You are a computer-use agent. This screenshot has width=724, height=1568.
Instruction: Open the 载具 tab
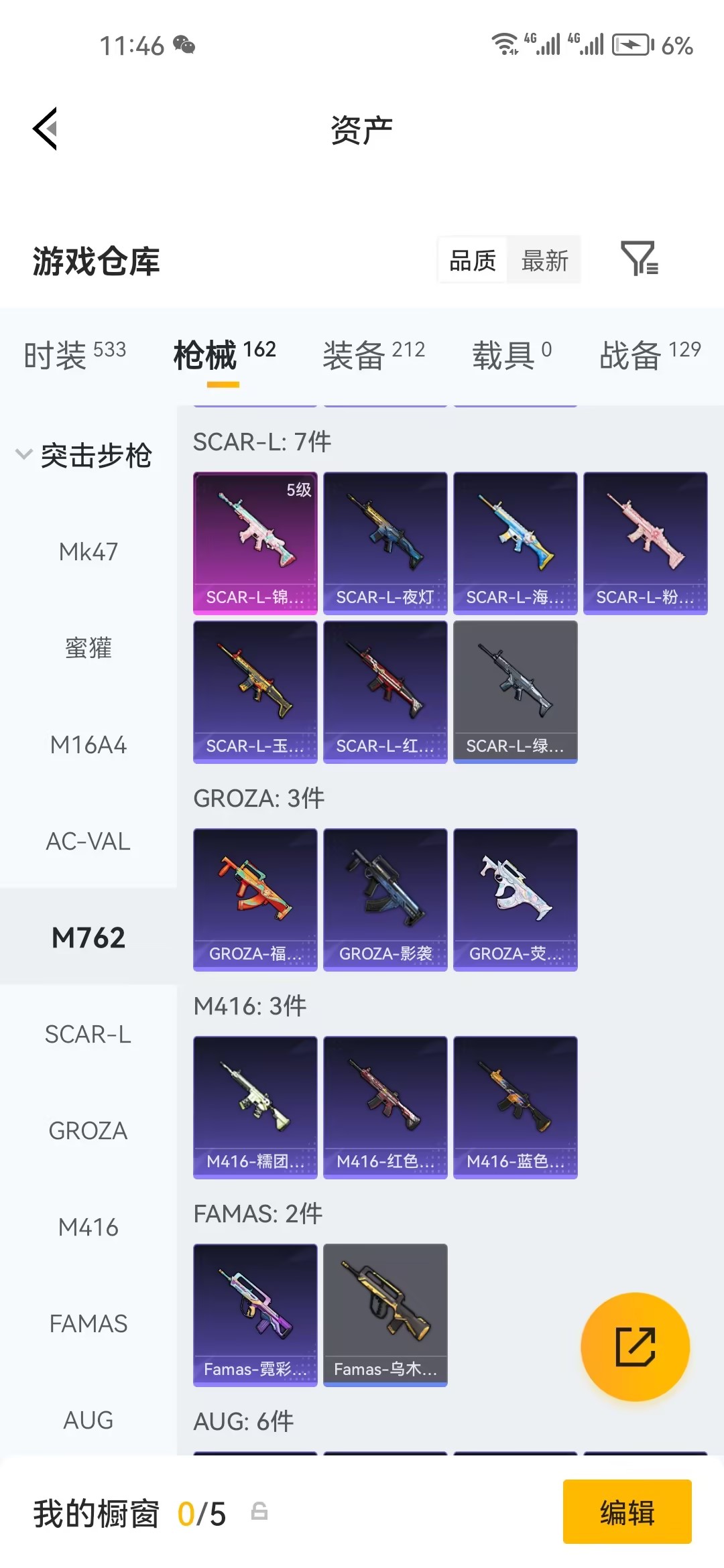(511, 354)
